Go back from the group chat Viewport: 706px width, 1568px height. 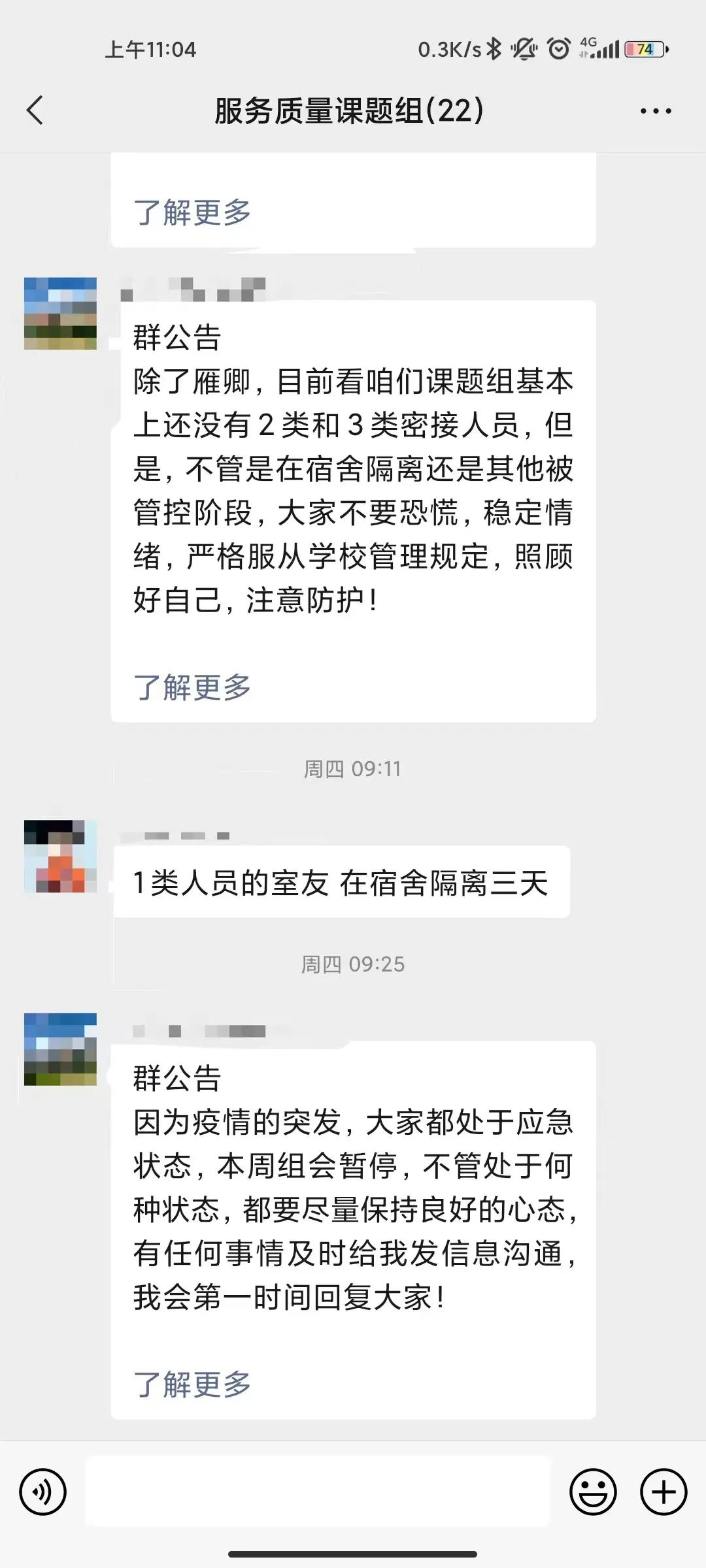[x=35, y=110]
